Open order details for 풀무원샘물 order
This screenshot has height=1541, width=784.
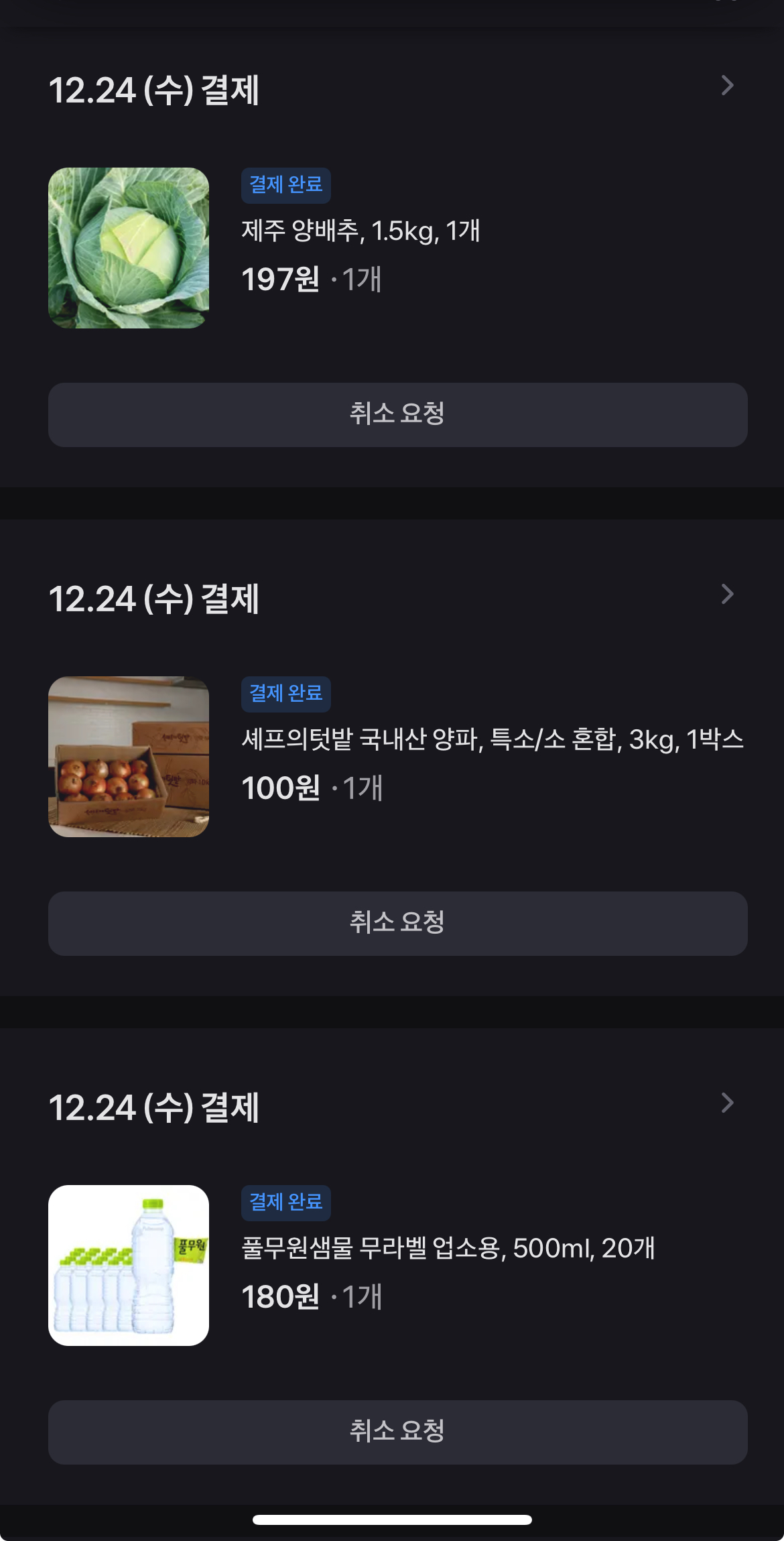727,1103
